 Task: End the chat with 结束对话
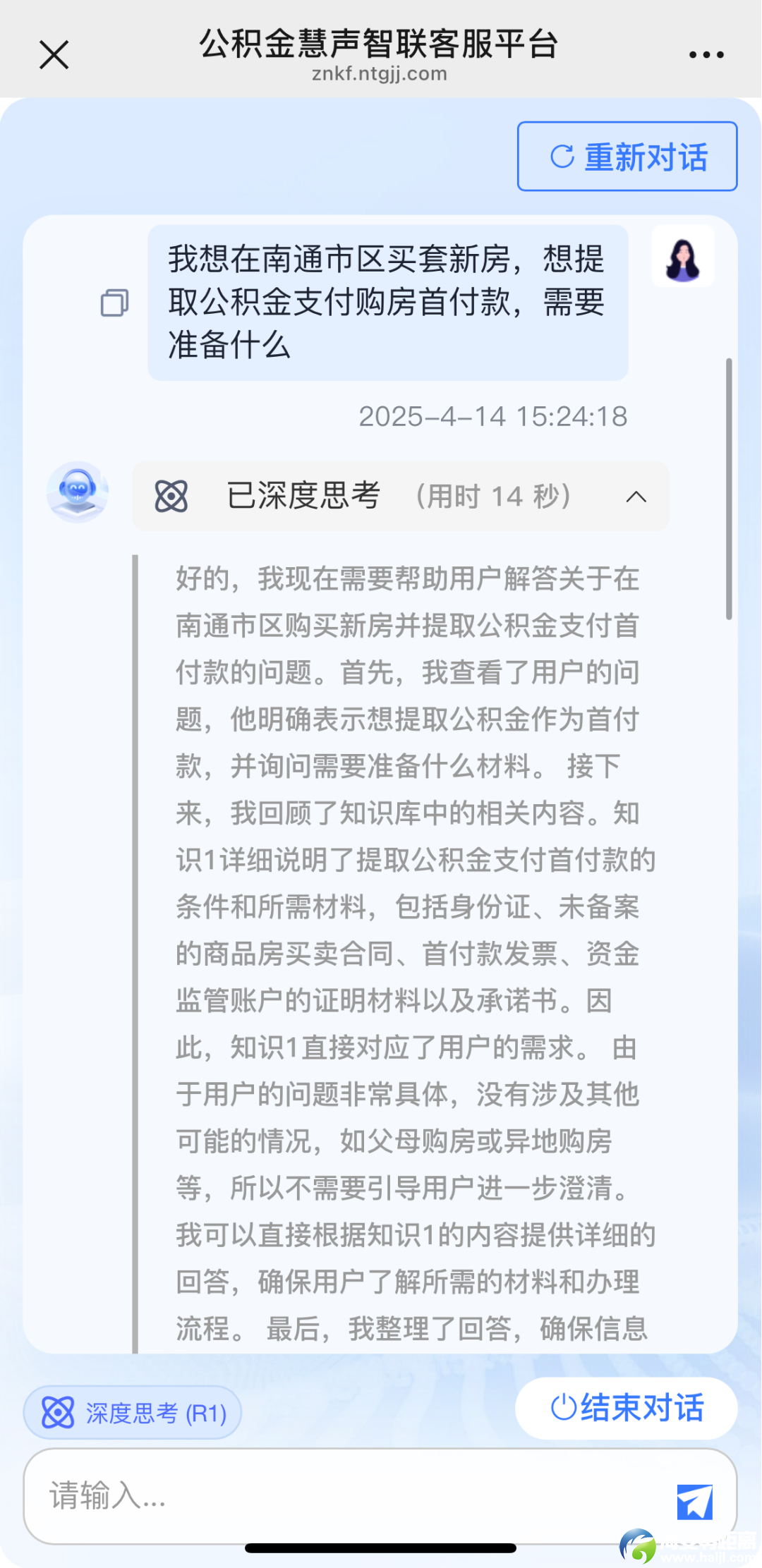(x=627, y=1408)
